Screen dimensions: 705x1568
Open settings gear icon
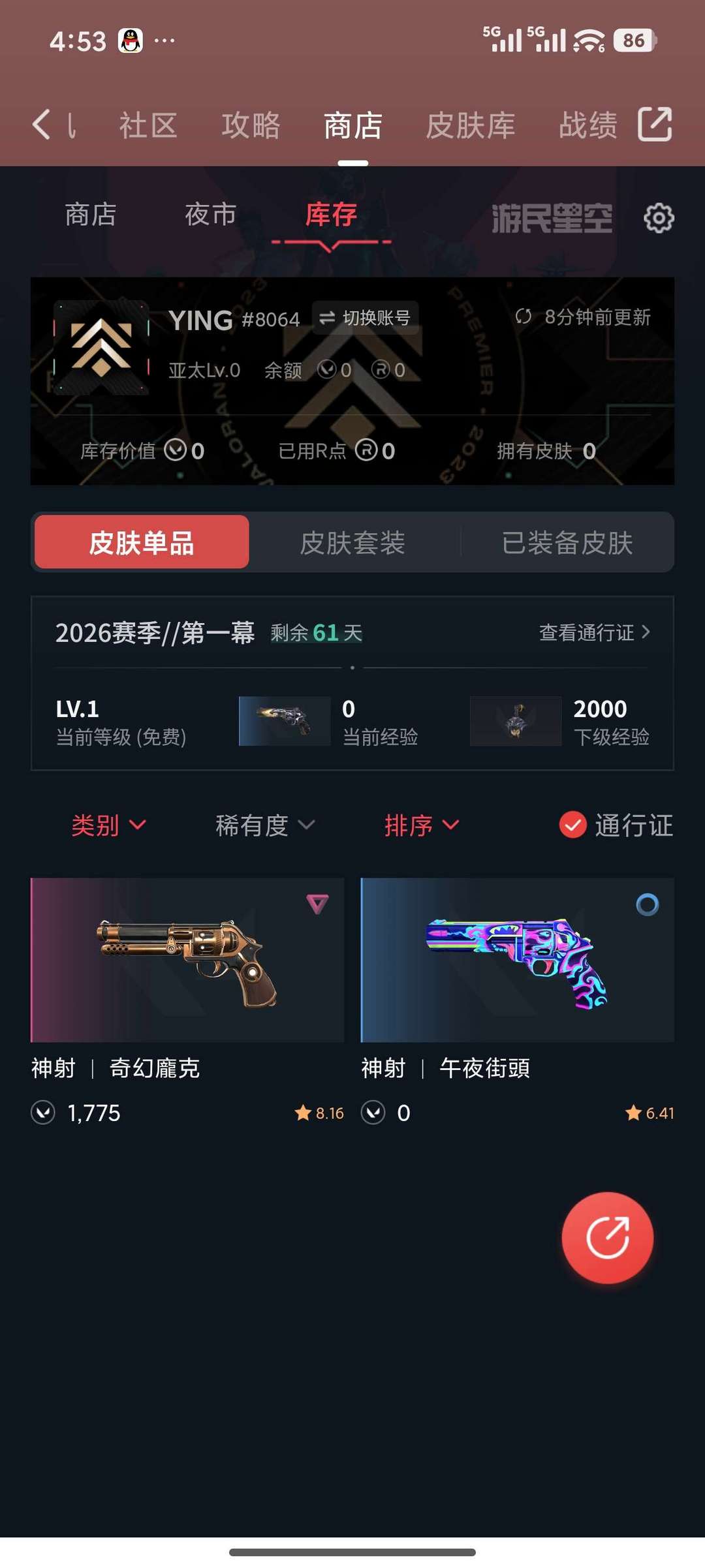pos(659,218)
